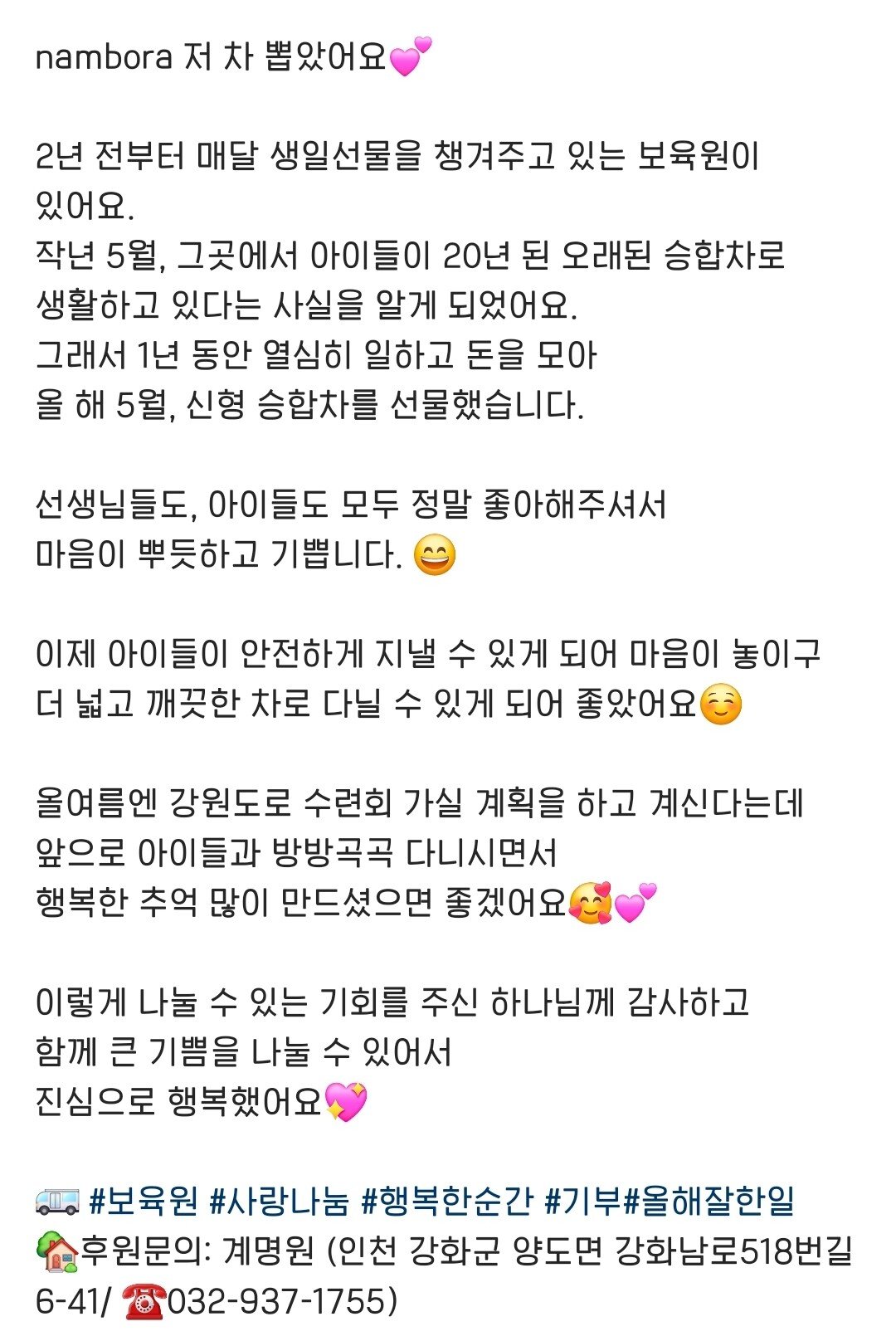The height and width of the screenshot is (1336, 896).
Task: Open the #보육원 hashtag
Action: point(144,1201)
